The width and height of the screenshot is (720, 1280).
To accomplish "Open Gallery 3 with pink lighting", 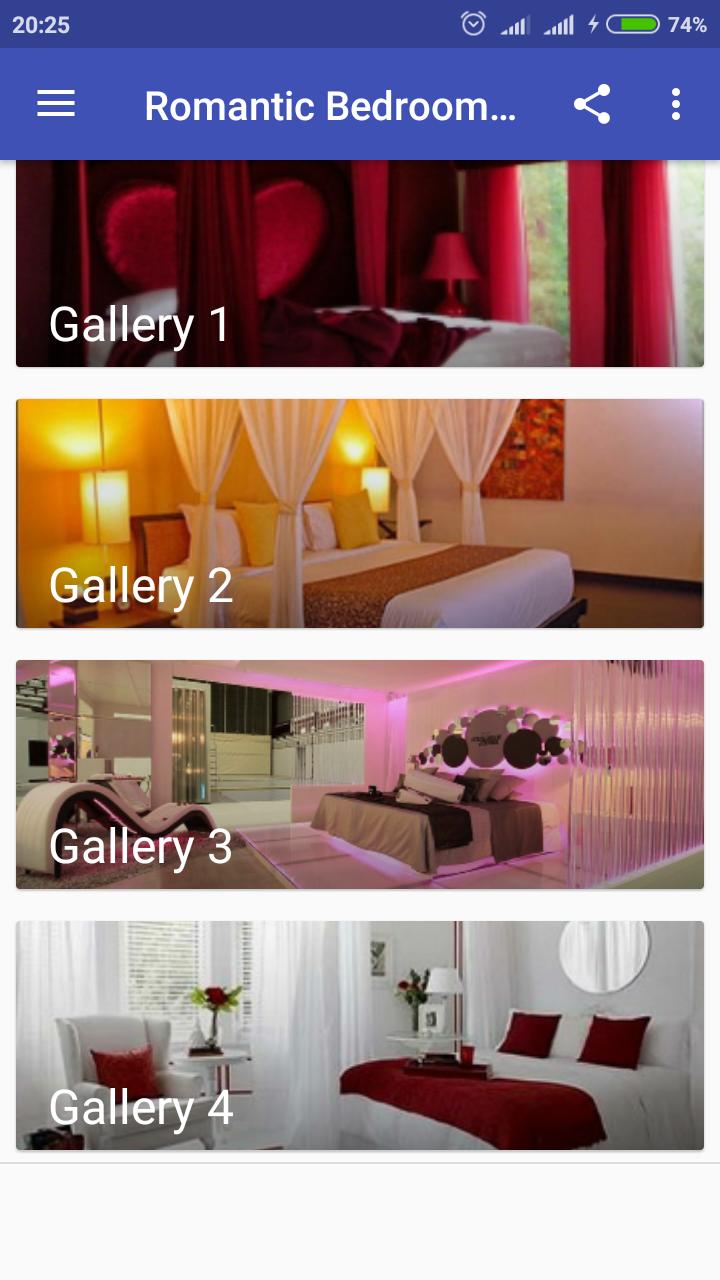I will [x=360, y=774].
